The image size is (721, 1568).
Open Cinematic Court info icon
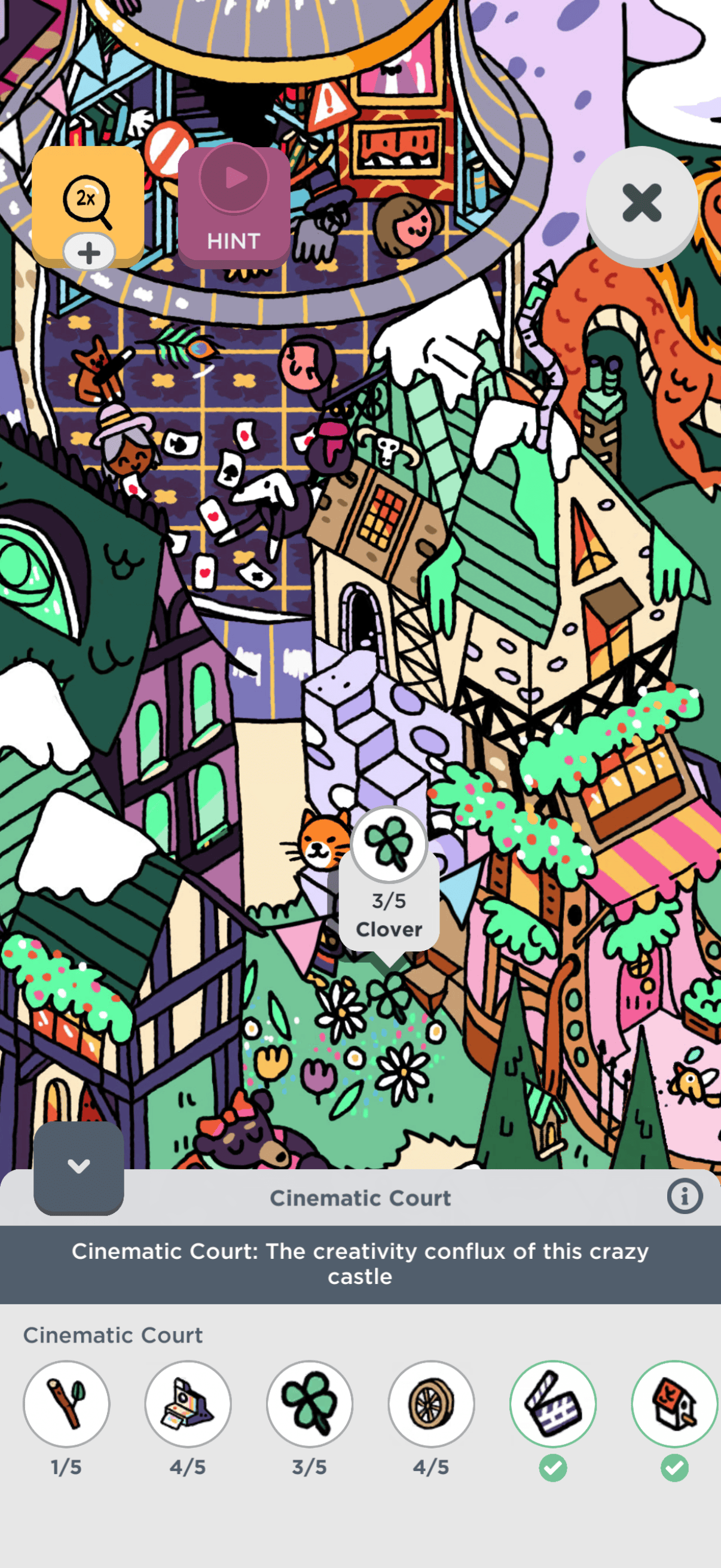coord(684,1196)
